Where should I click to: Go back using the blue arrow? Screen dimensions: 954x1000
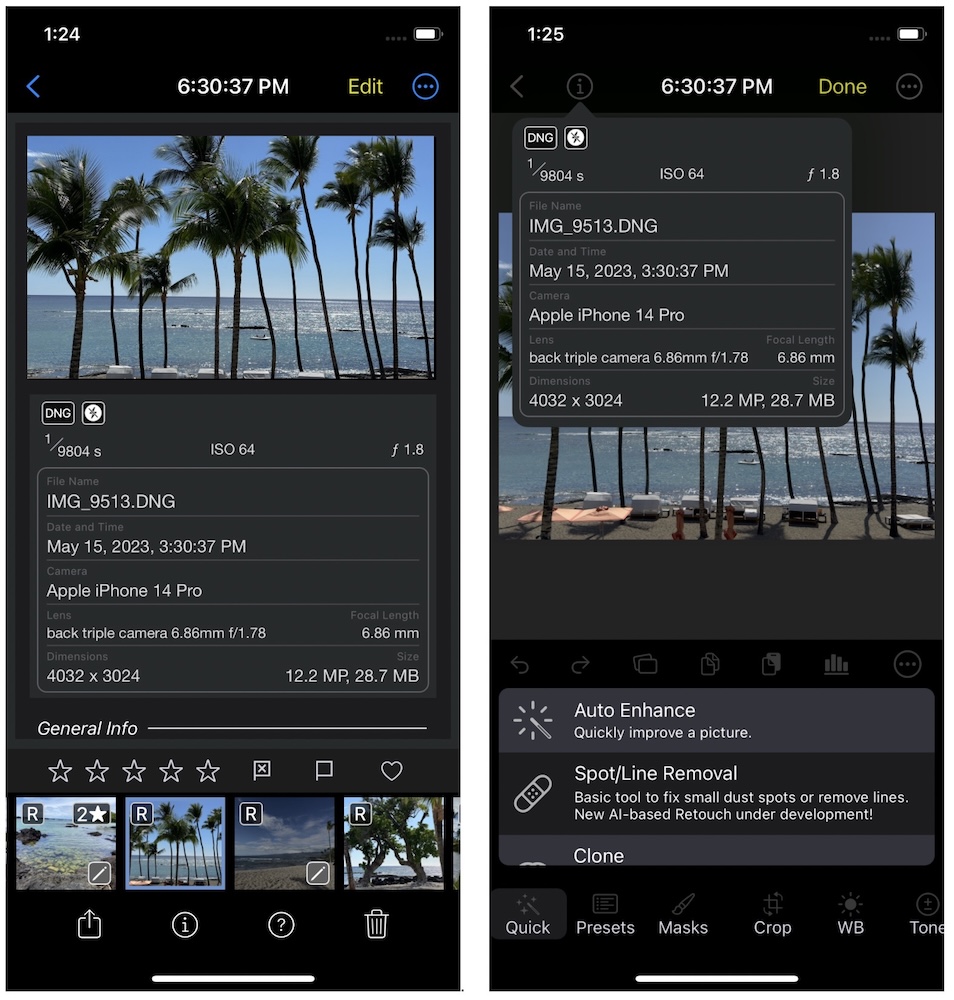coord(33,87)
